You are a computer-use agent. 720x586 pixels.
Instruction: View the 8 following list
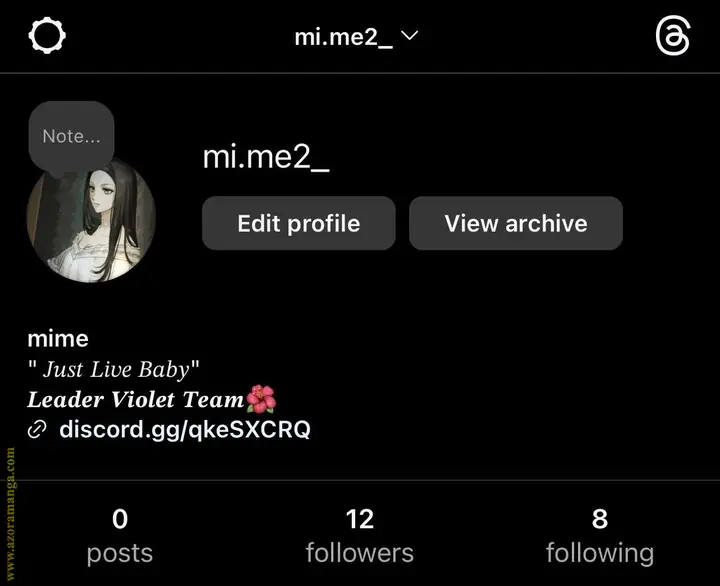click(x=599, y=535)
